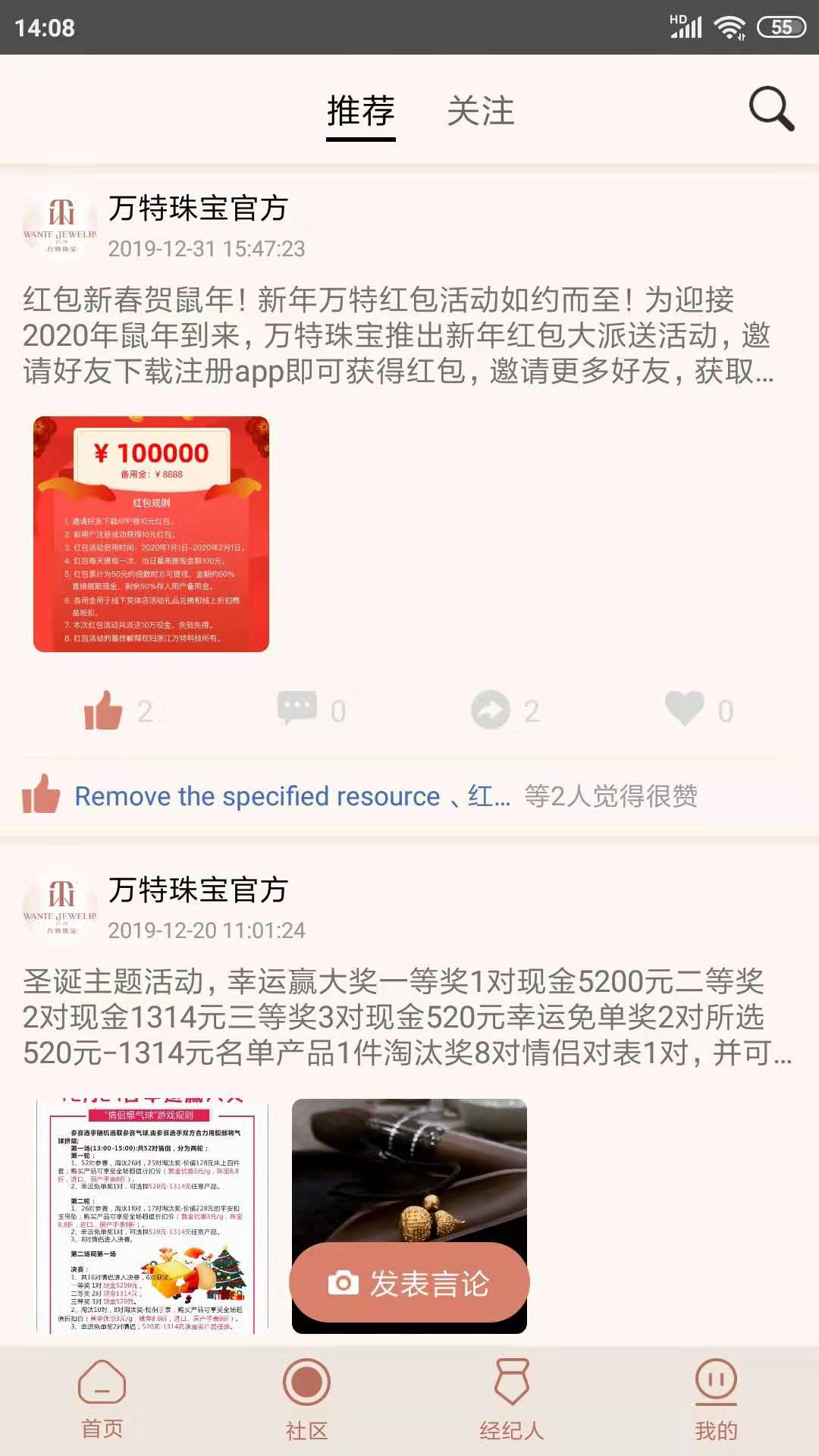Open 万特珠宝官方 avatar on the 2019-12-20 post
Image resolution: width=819 pixels, height=1456 pixels.
(61, 907)
